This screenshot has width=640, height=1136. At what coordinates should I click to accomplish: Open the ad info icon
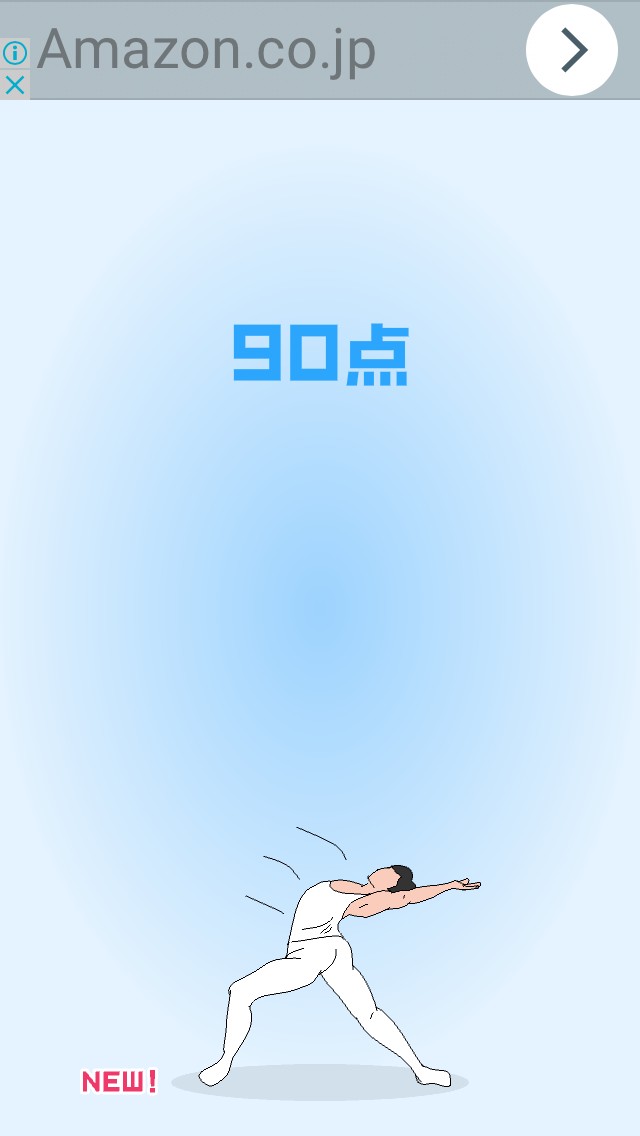(14, 53)
